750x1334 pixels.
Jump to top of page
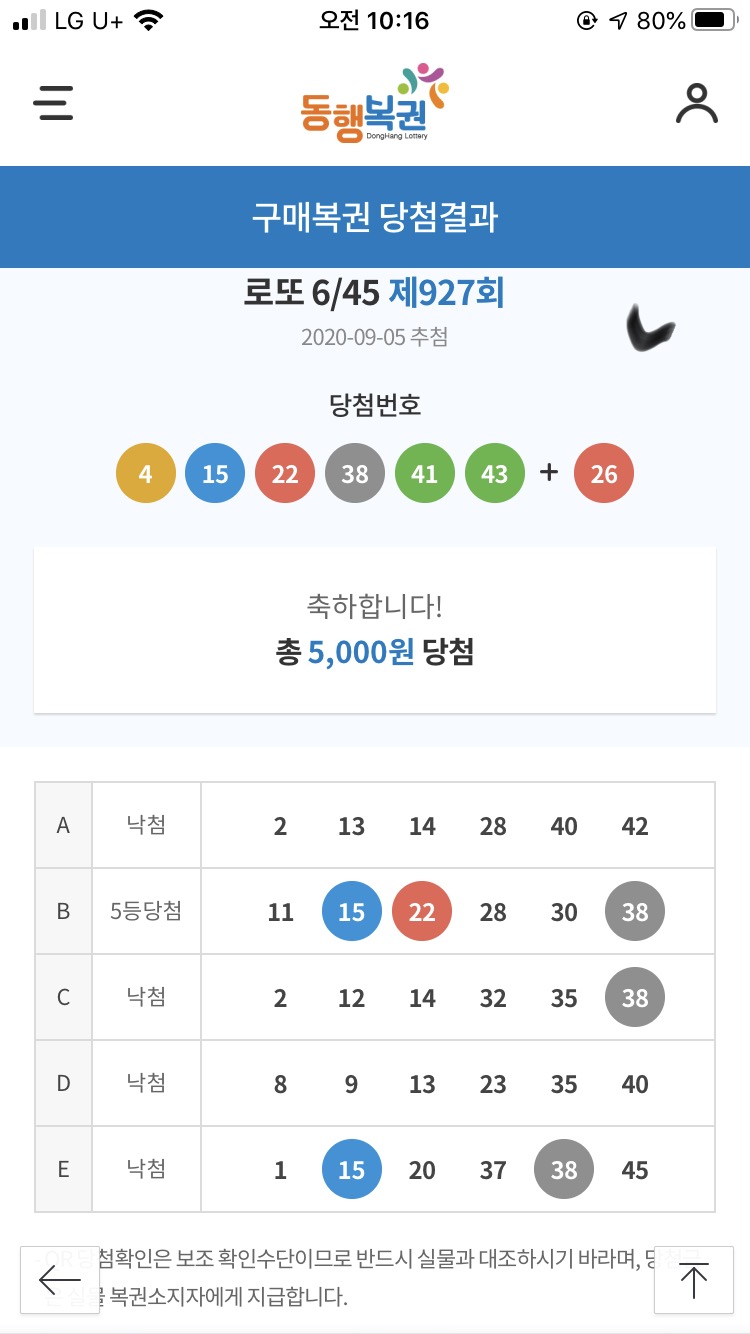coord(693,1280)
